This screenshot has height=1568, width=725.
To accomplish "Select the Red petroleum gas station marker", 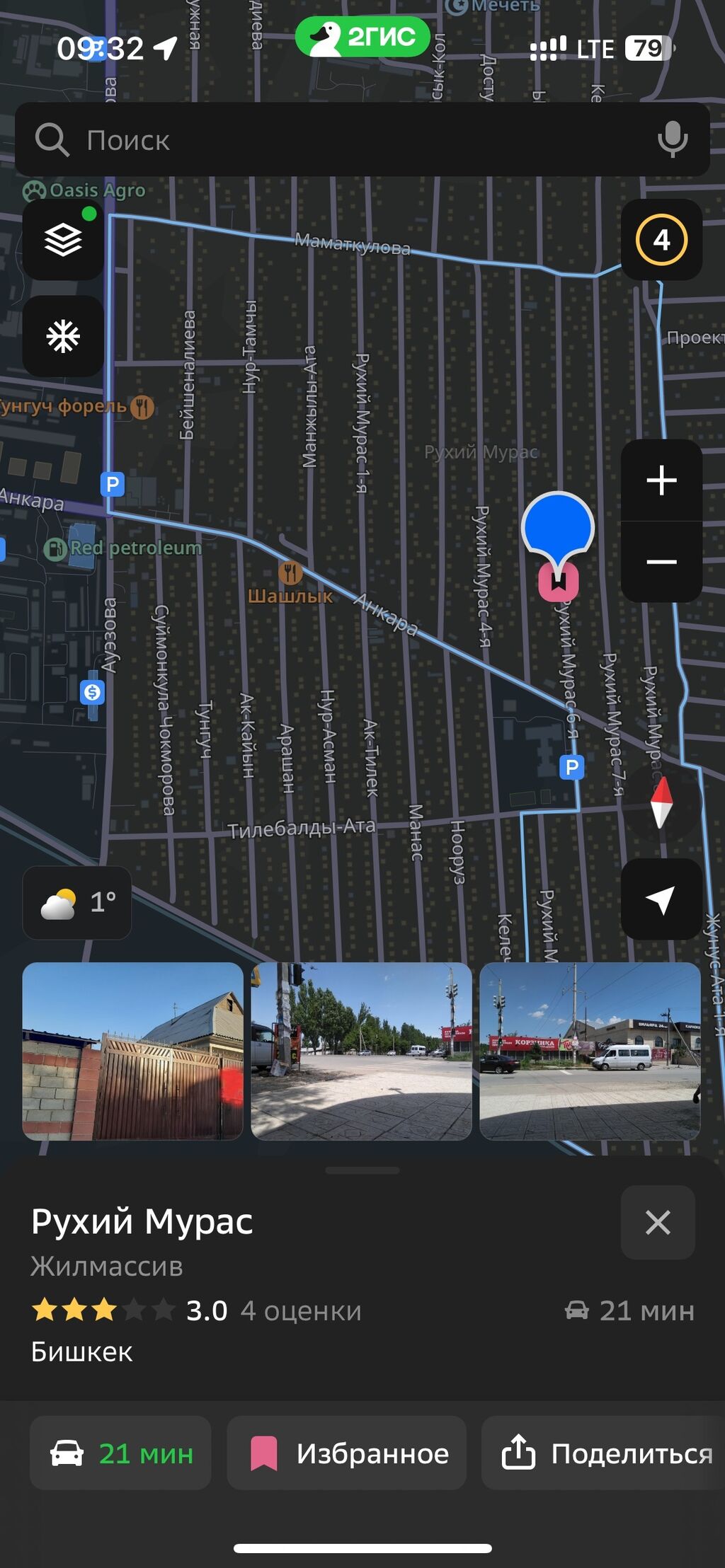I will tap(56, 548).
